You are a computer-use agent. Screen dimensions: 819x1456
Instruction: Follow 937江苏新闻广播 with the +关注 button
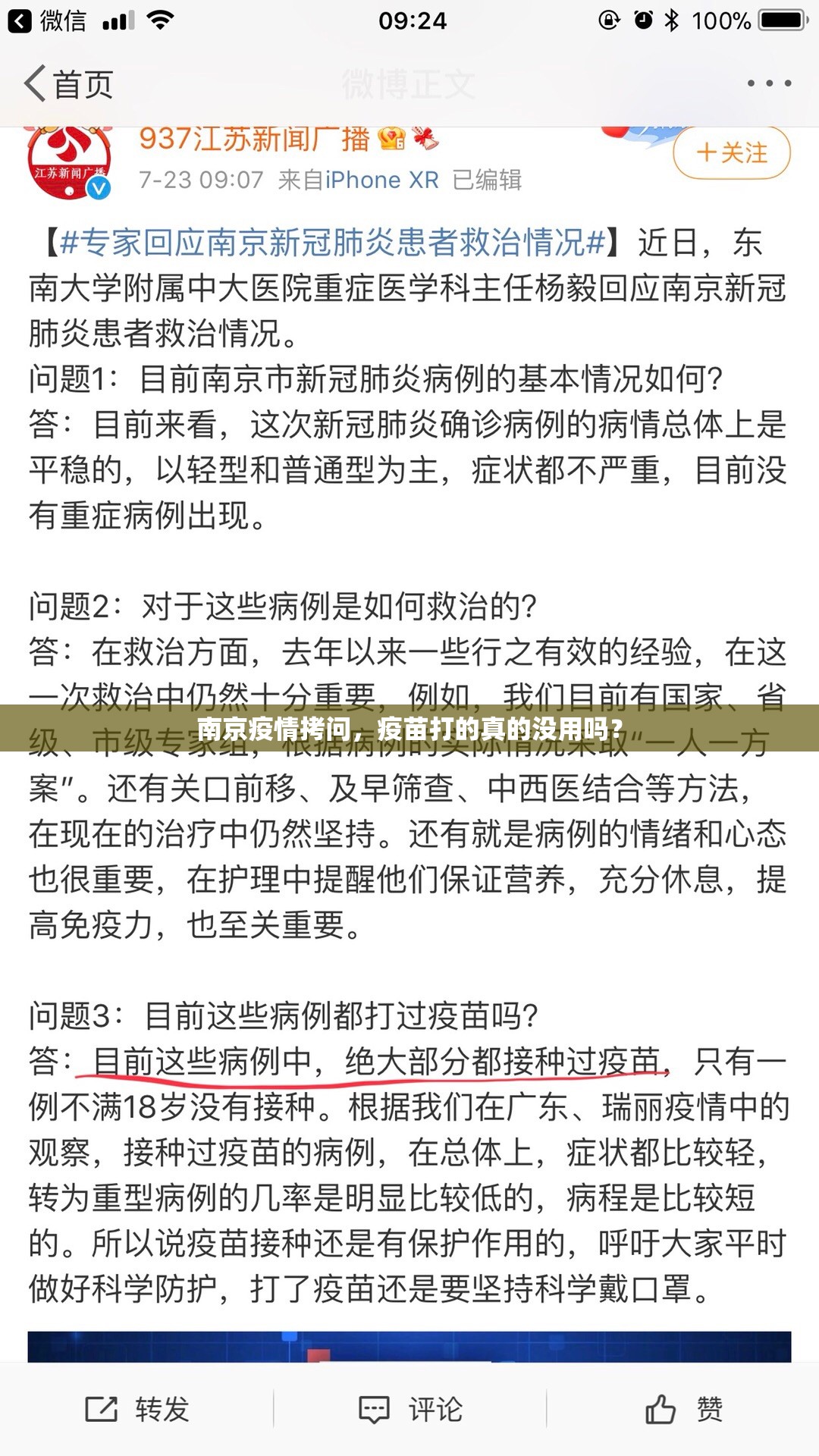(x=731, y=153)
